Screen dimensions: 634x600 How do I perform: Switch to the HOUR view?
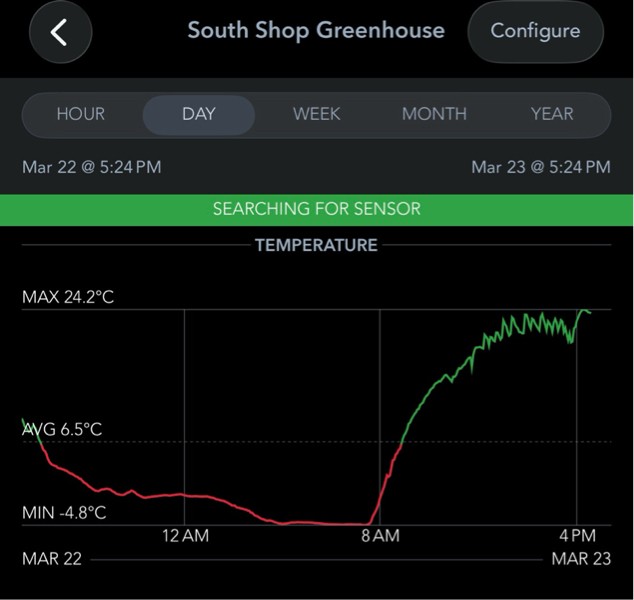click(81, 114)
